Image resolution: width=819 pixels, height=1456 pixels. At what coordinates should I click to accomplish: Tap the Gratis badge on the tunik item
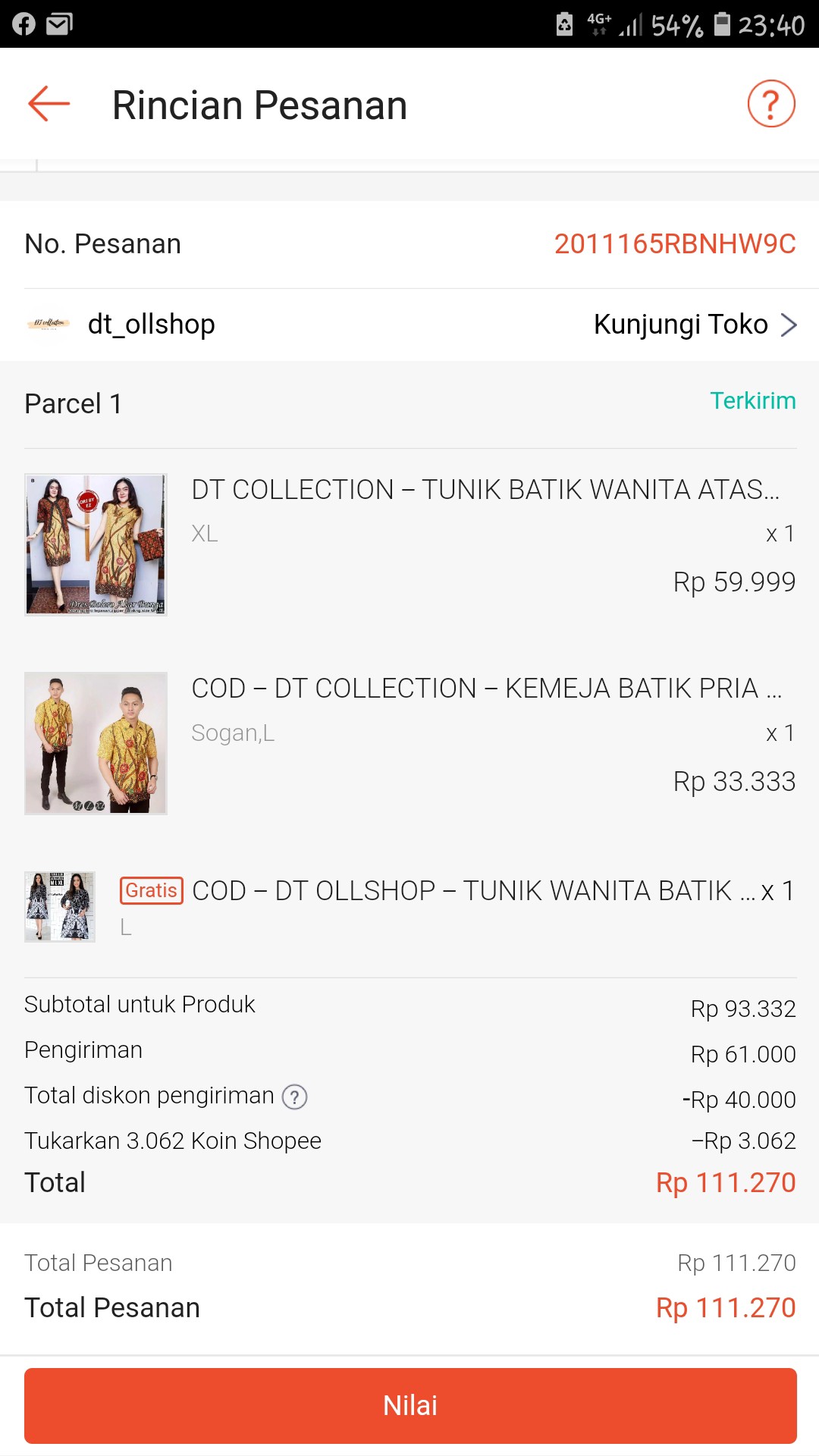click(151, 891)
